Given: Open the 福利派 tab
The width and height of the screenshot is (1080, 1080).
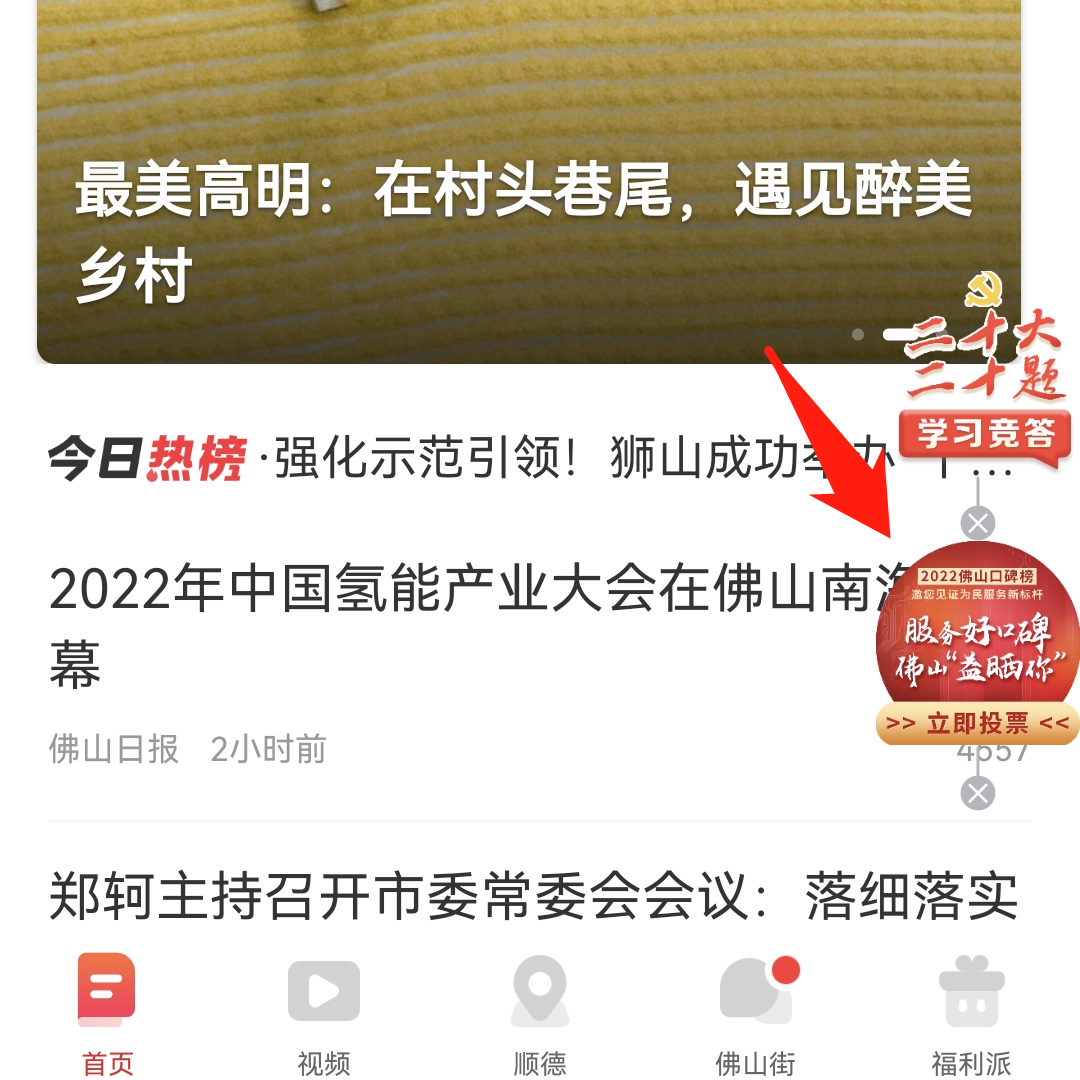Looking at the screenshot, I should pos(972,1014).
